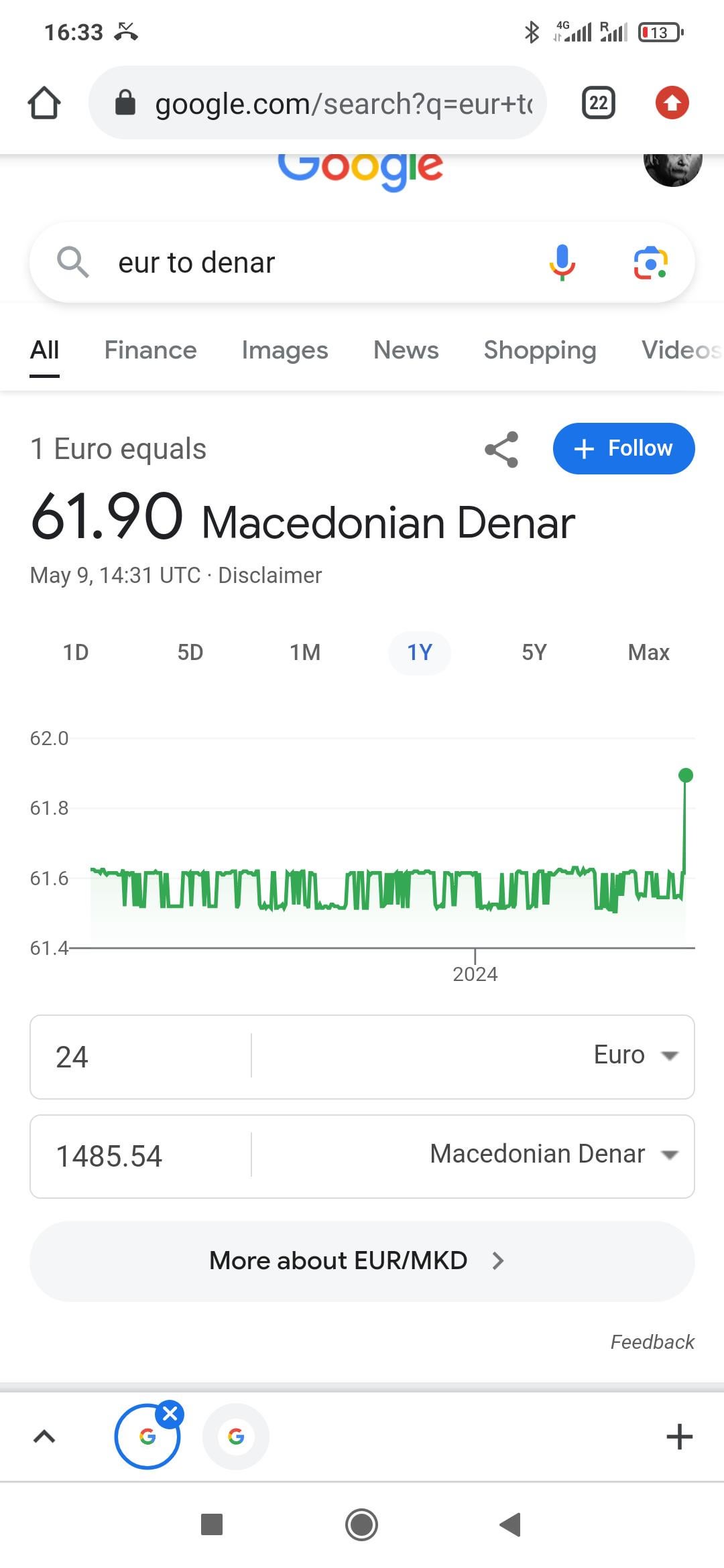Follow the EUR/MKD rate
The image size is (724, 1568).
click(623, 448)
